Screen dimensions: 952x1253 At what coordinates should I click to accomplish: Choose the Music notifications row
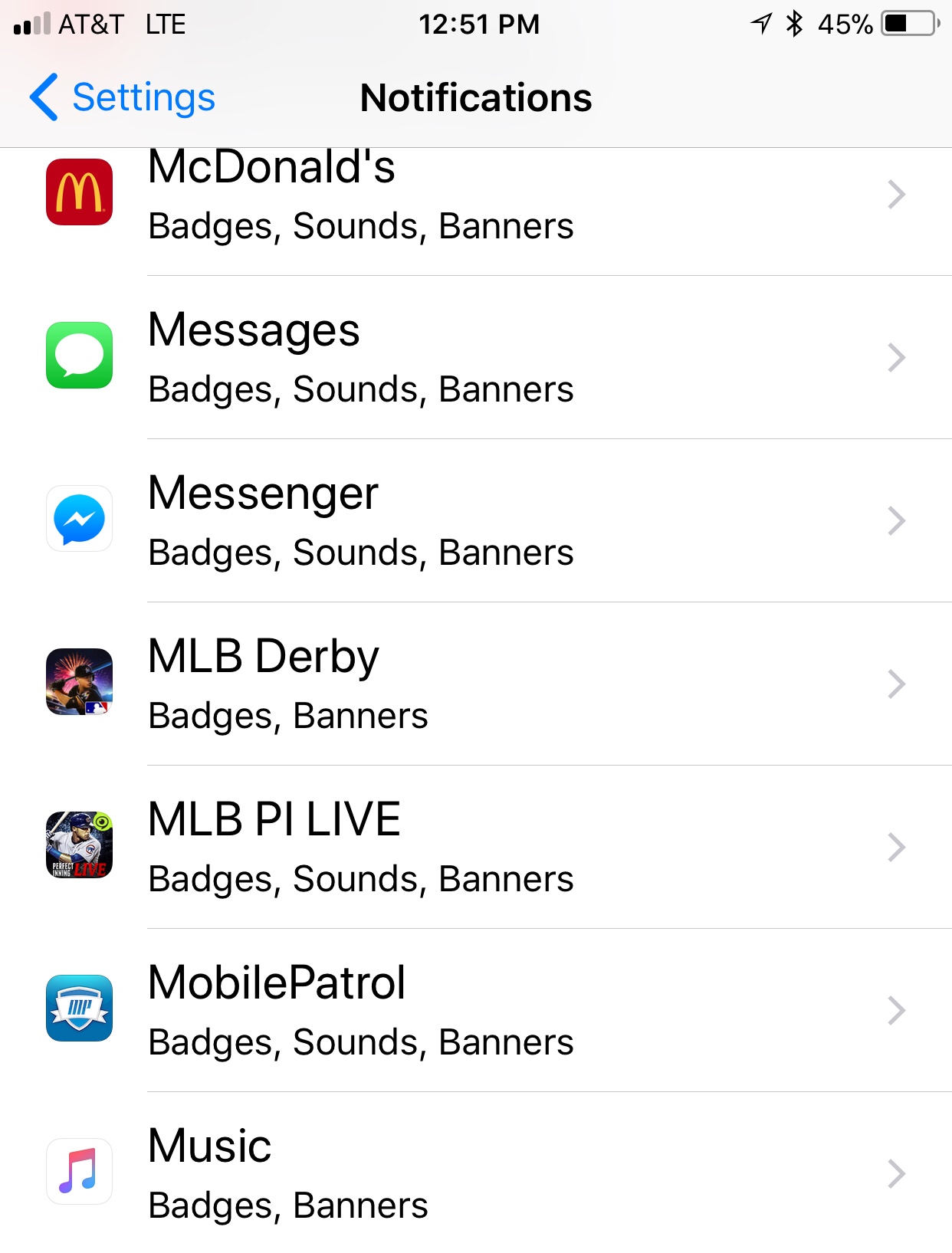click(475, 1173)
